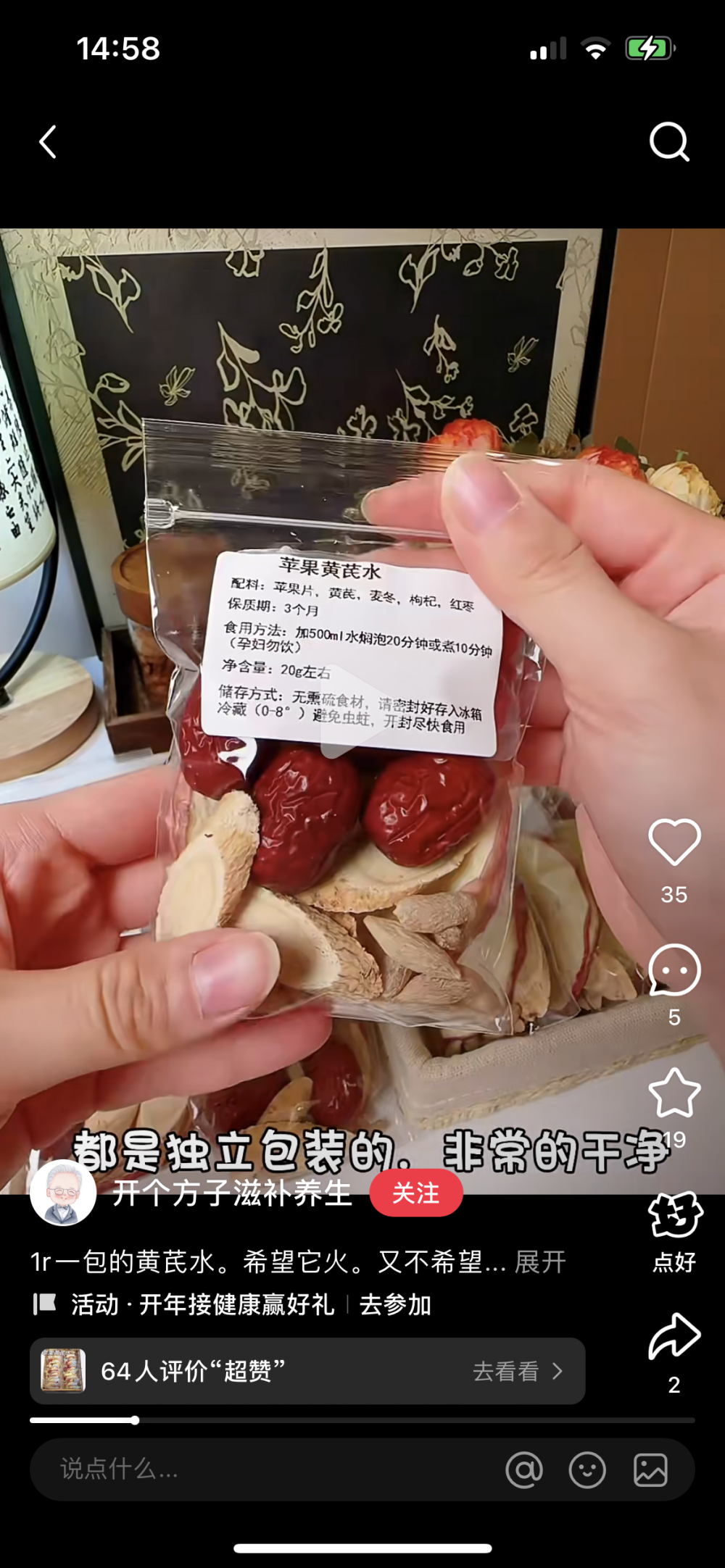Attach a picture with the photo icon
Screen dimensions: 725x1568
tap(652, 1472)
